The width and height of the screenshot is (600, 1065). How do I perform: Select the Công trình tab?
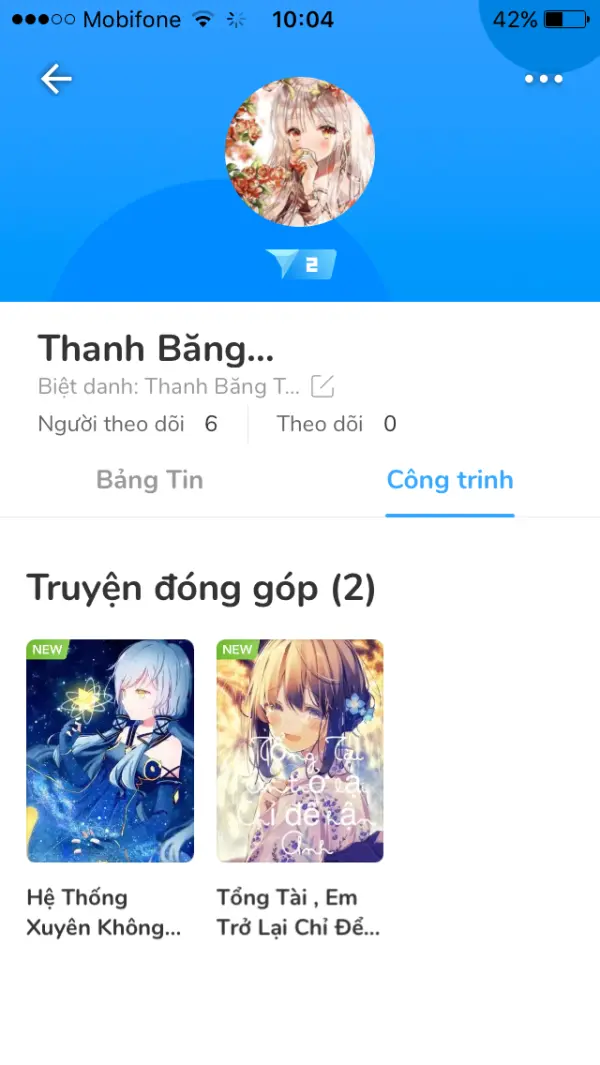pos(450,480)
